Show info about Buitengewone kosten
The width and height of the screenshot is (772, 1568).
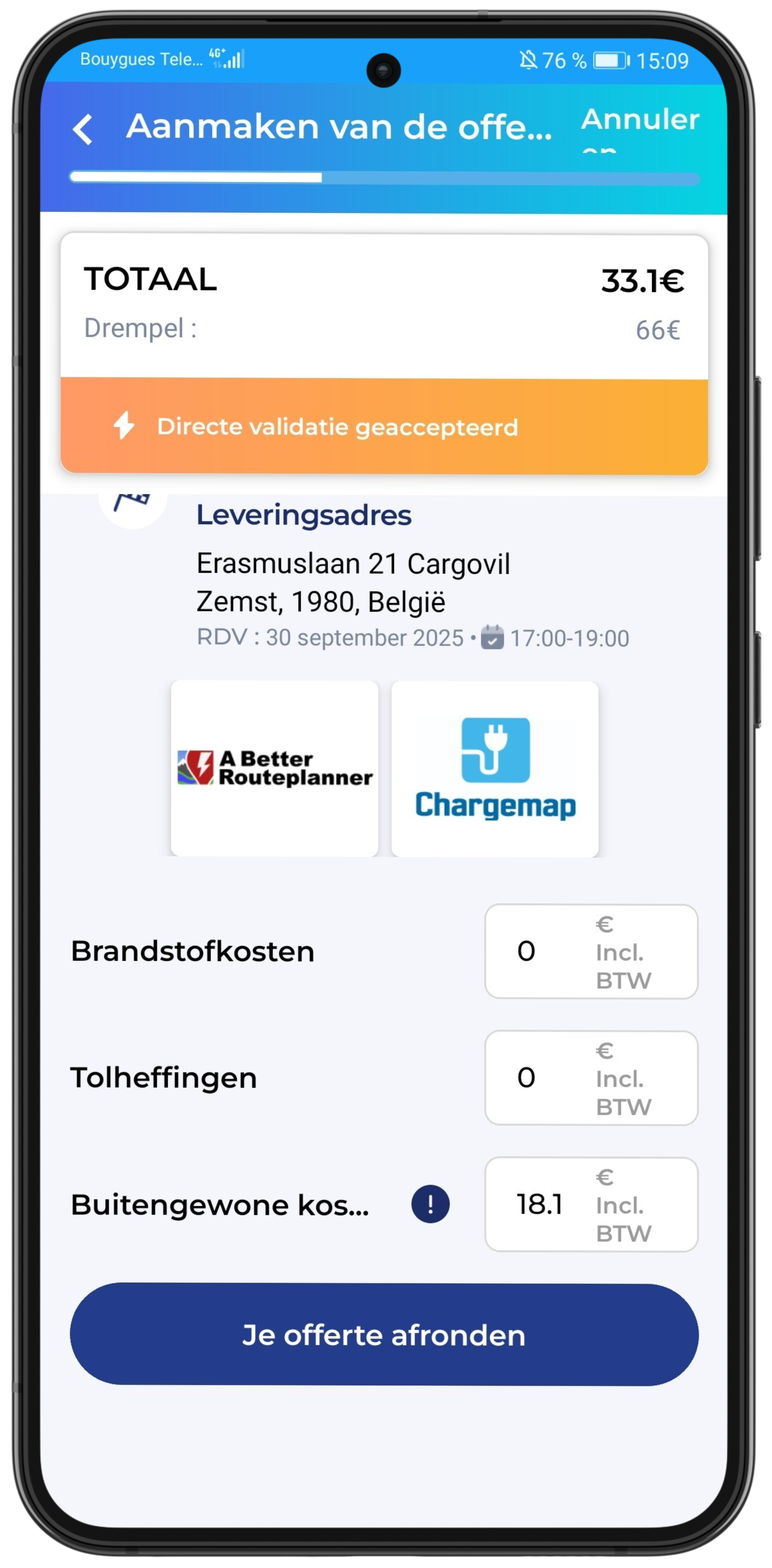430,1203
